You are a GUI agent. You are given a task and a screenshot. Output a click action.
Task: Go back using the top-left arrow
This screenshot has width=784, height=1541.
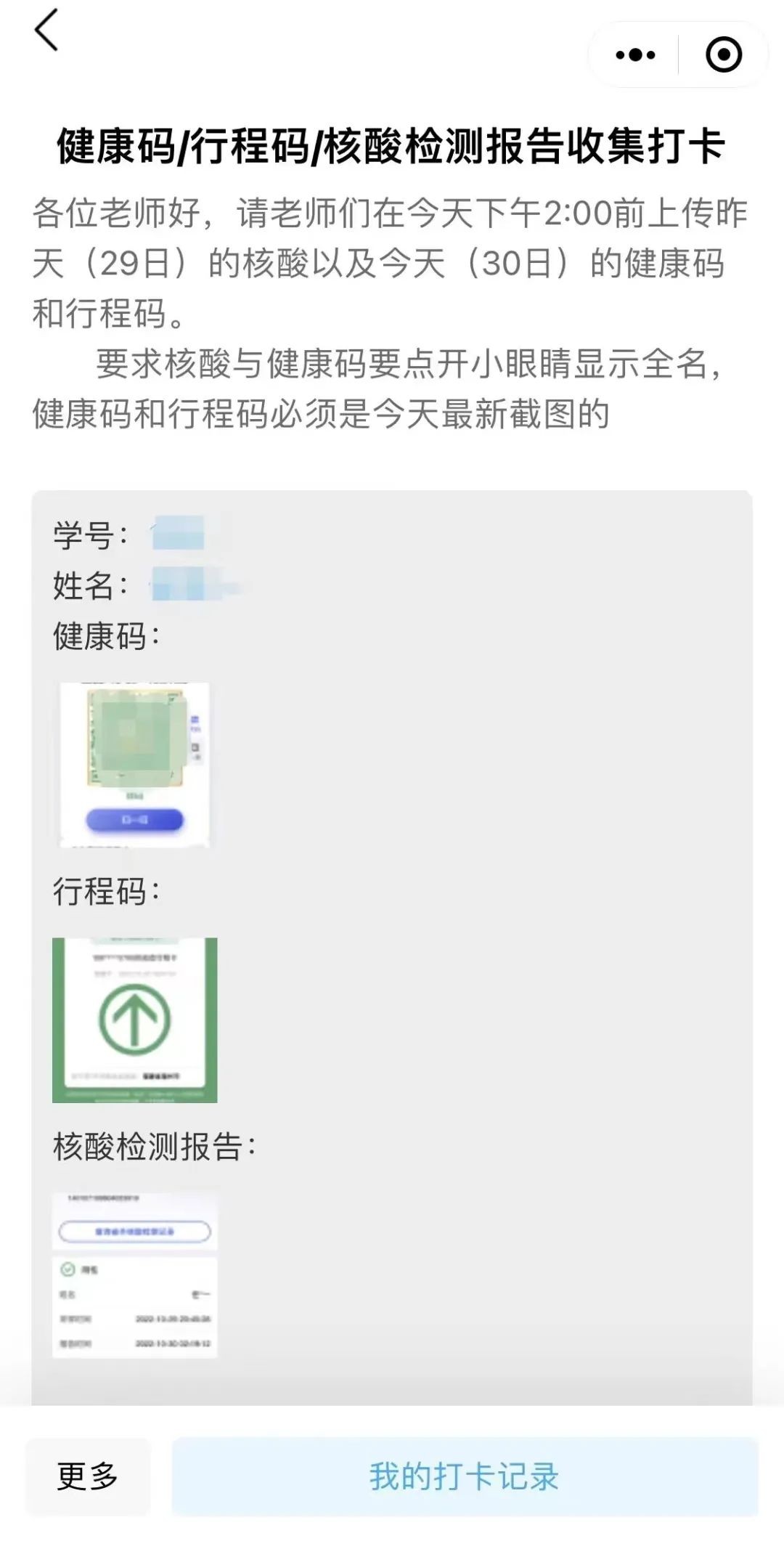46,33
